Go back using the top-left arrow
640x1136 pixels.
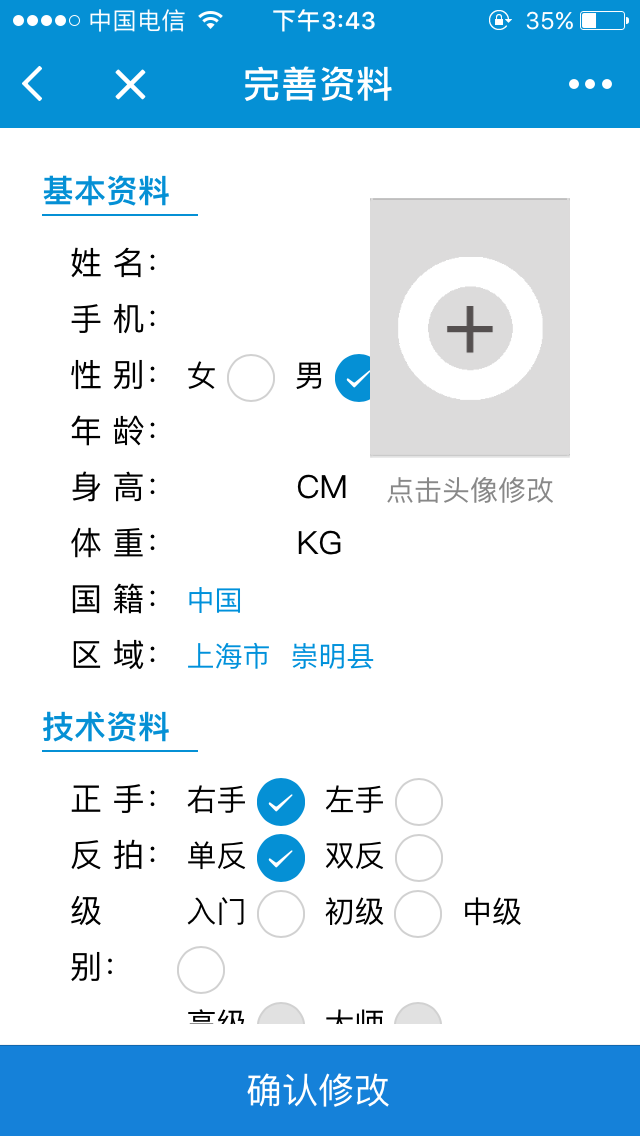tap(33, 83)
